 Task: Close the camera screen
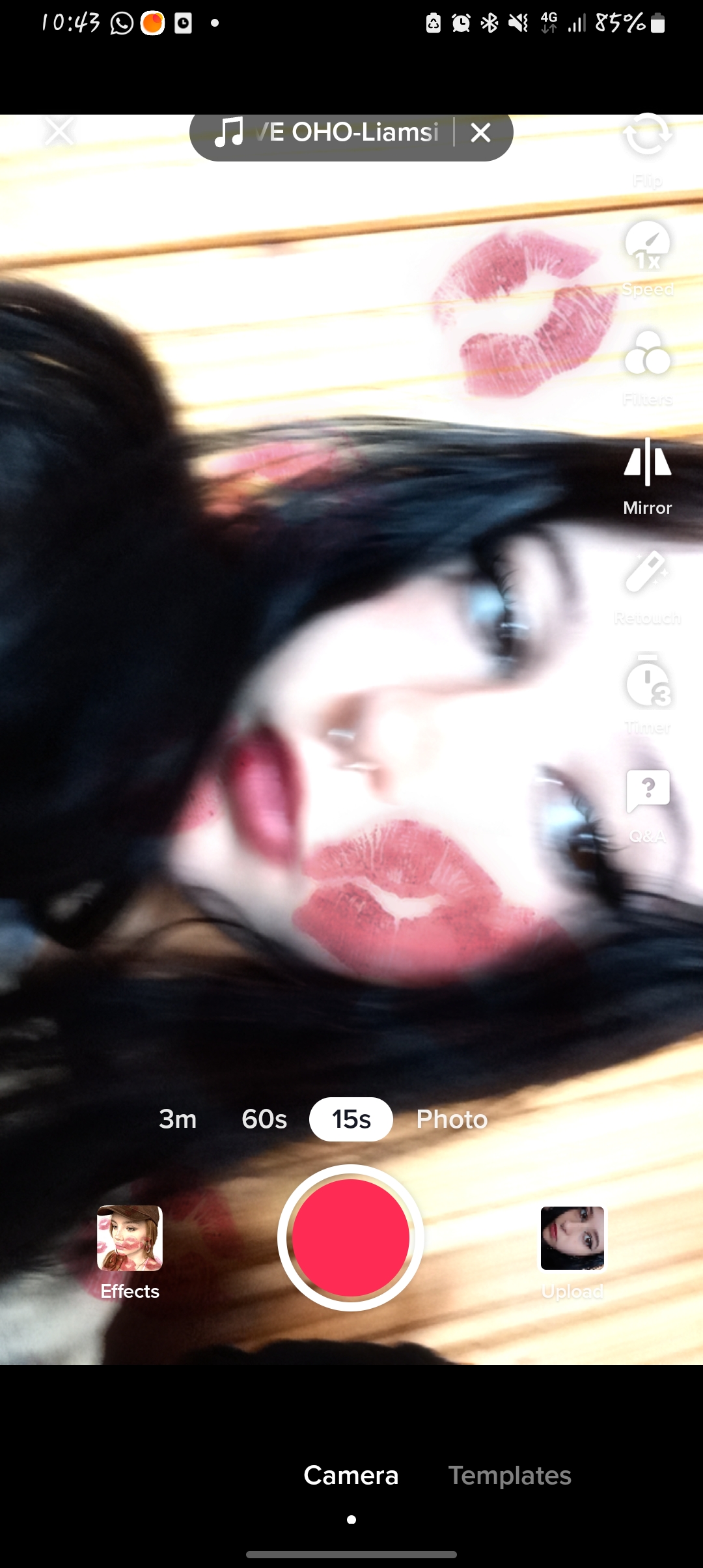(x=59, y=132)
